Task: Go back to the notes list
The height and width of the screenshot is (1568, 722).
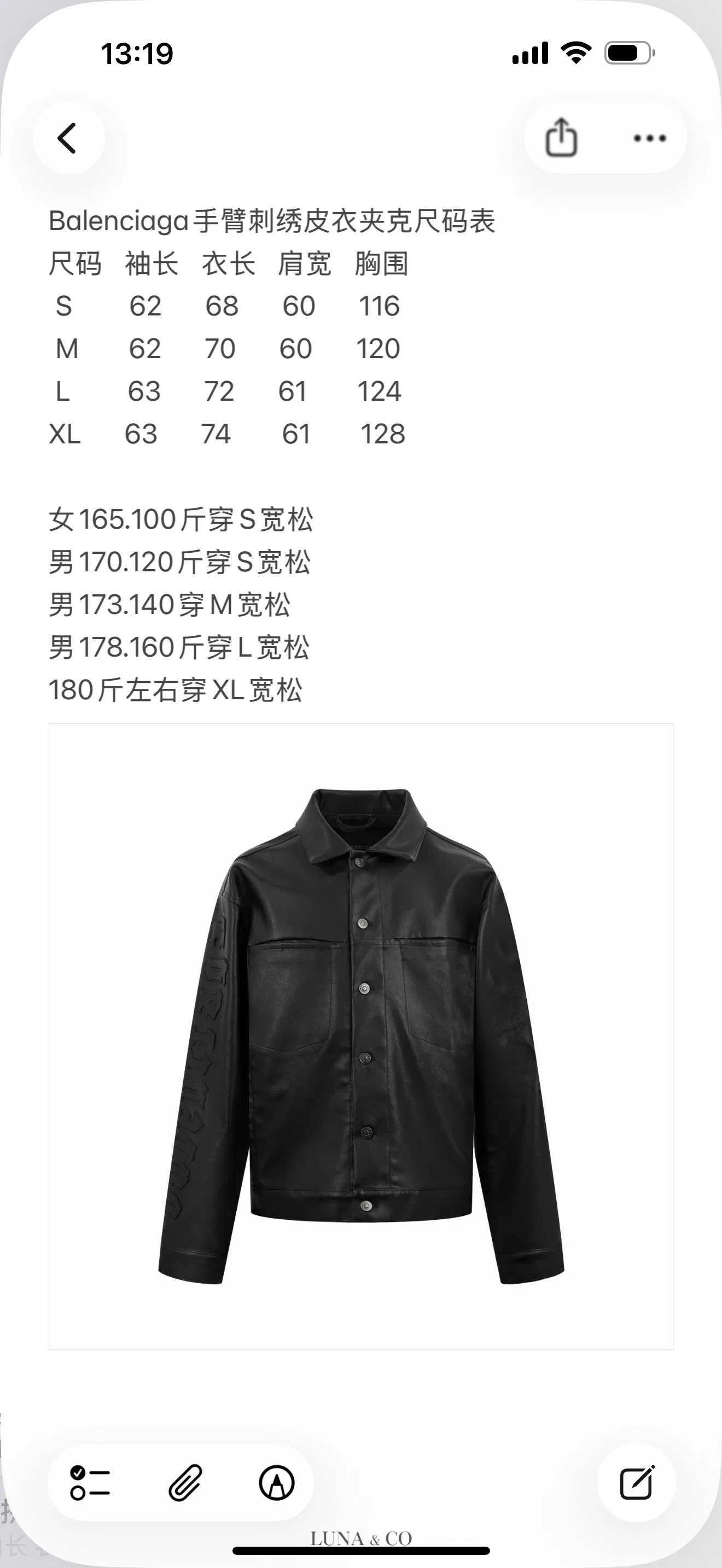Action: (68, 138)
